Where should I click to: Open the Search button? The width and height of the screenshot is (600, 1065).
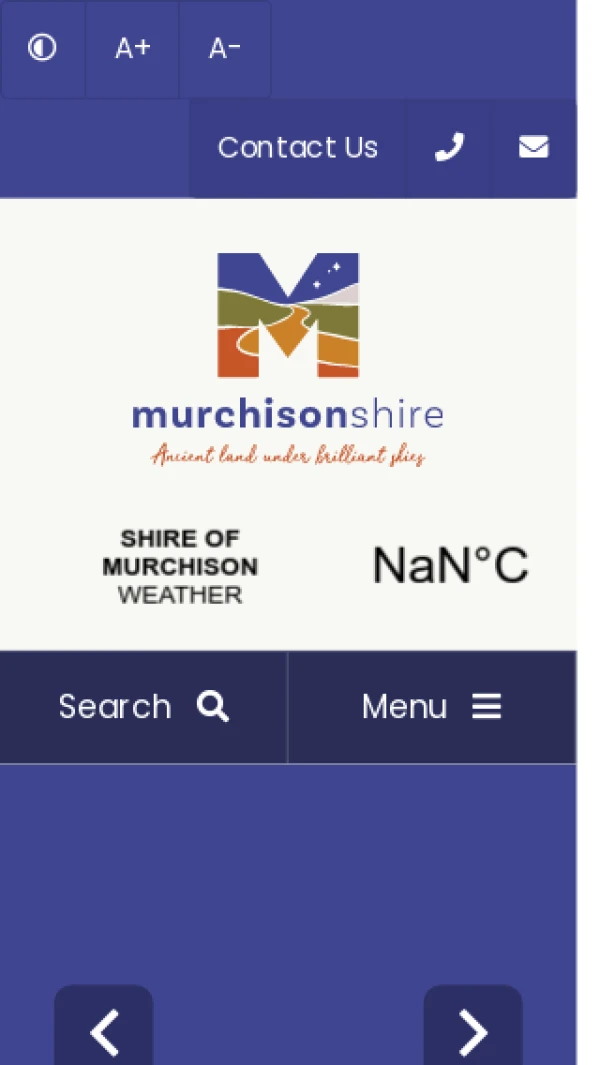pos(143,707)
